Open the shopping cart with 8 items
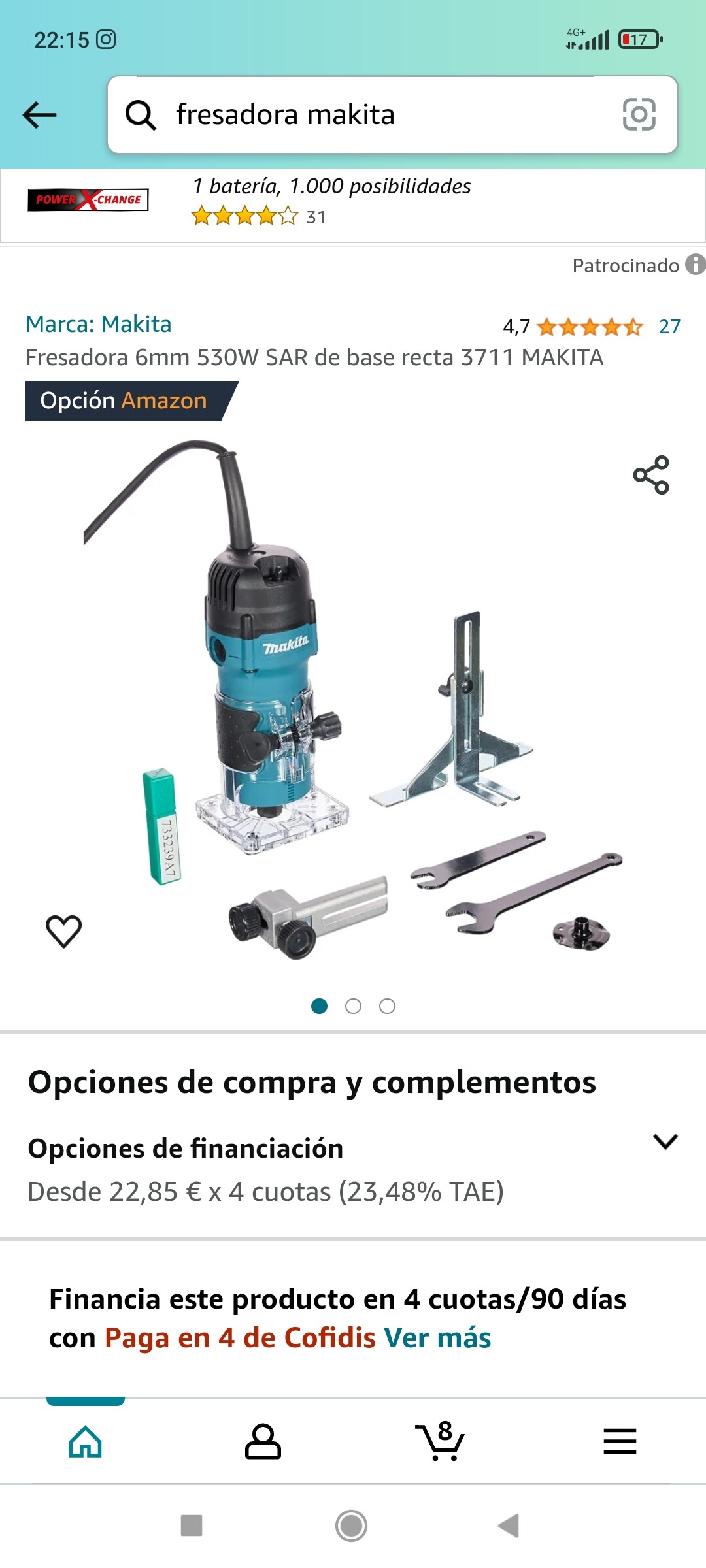 [440, 1441]
